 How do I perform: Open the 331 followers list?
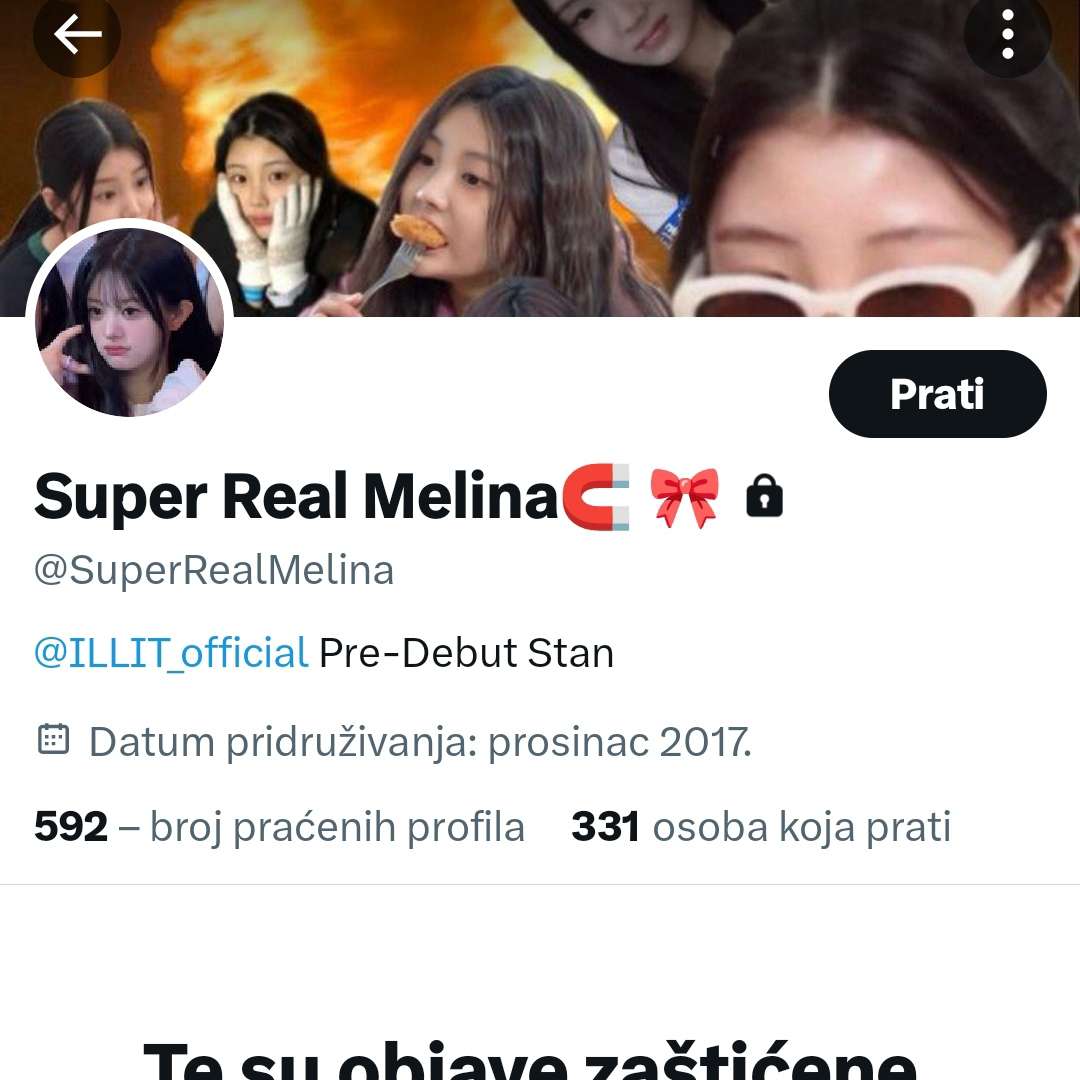point(760,828)
